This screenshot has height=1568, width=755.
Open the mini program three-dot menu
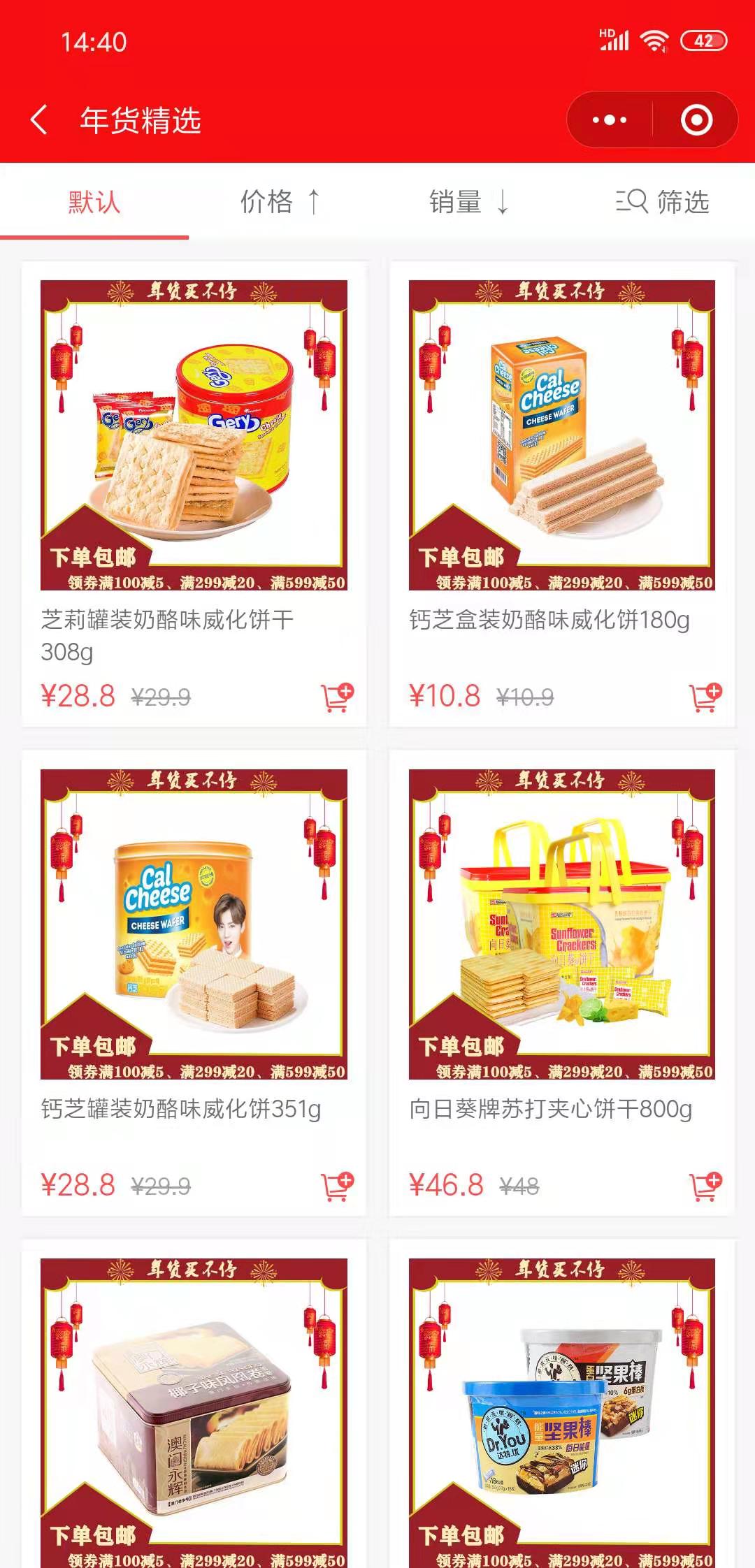[x=610, y=120]
